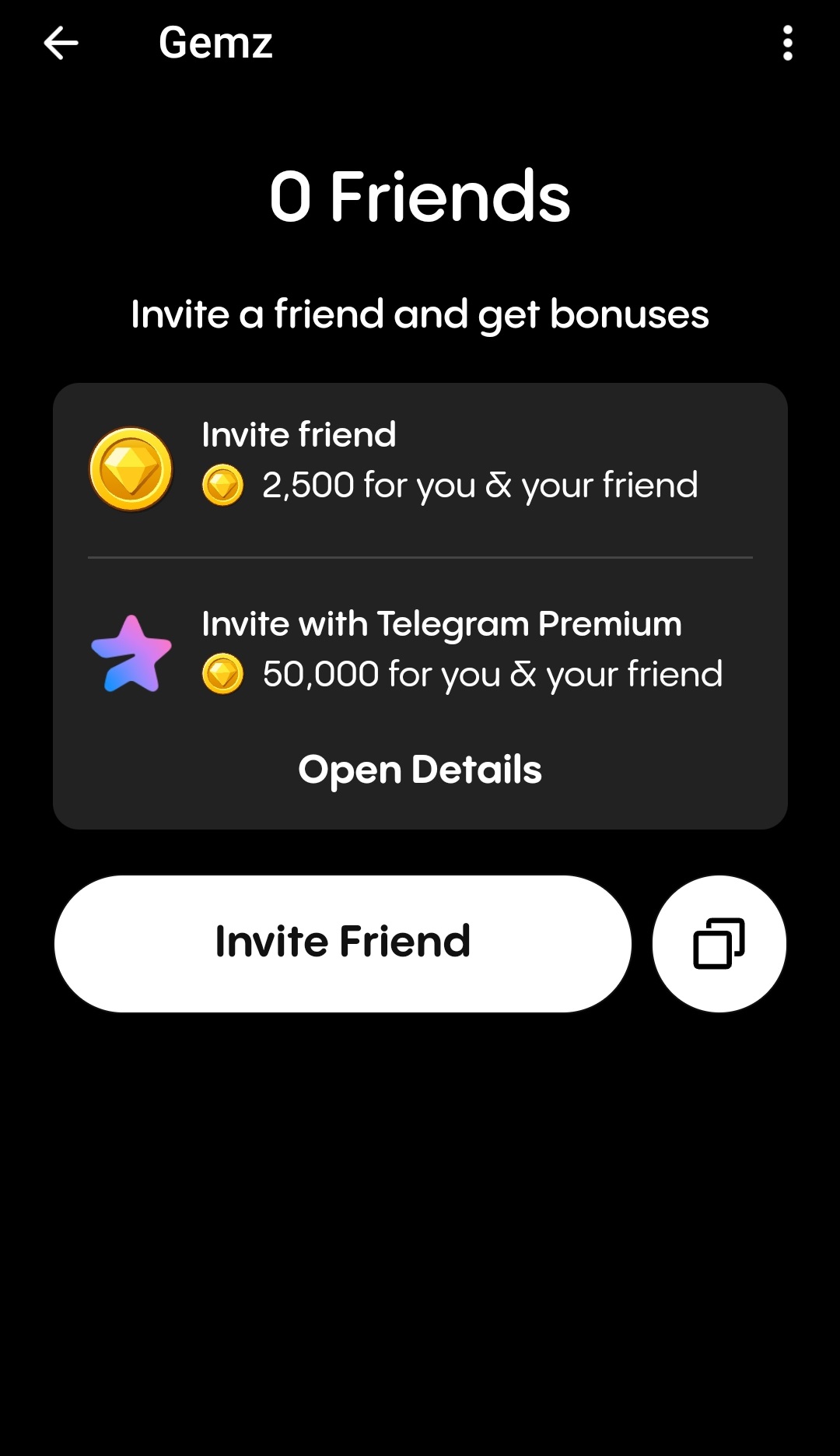Open the three-dot overflow menu
Viewport: 840px width, 1456px height.
click(x=787, y=43)
